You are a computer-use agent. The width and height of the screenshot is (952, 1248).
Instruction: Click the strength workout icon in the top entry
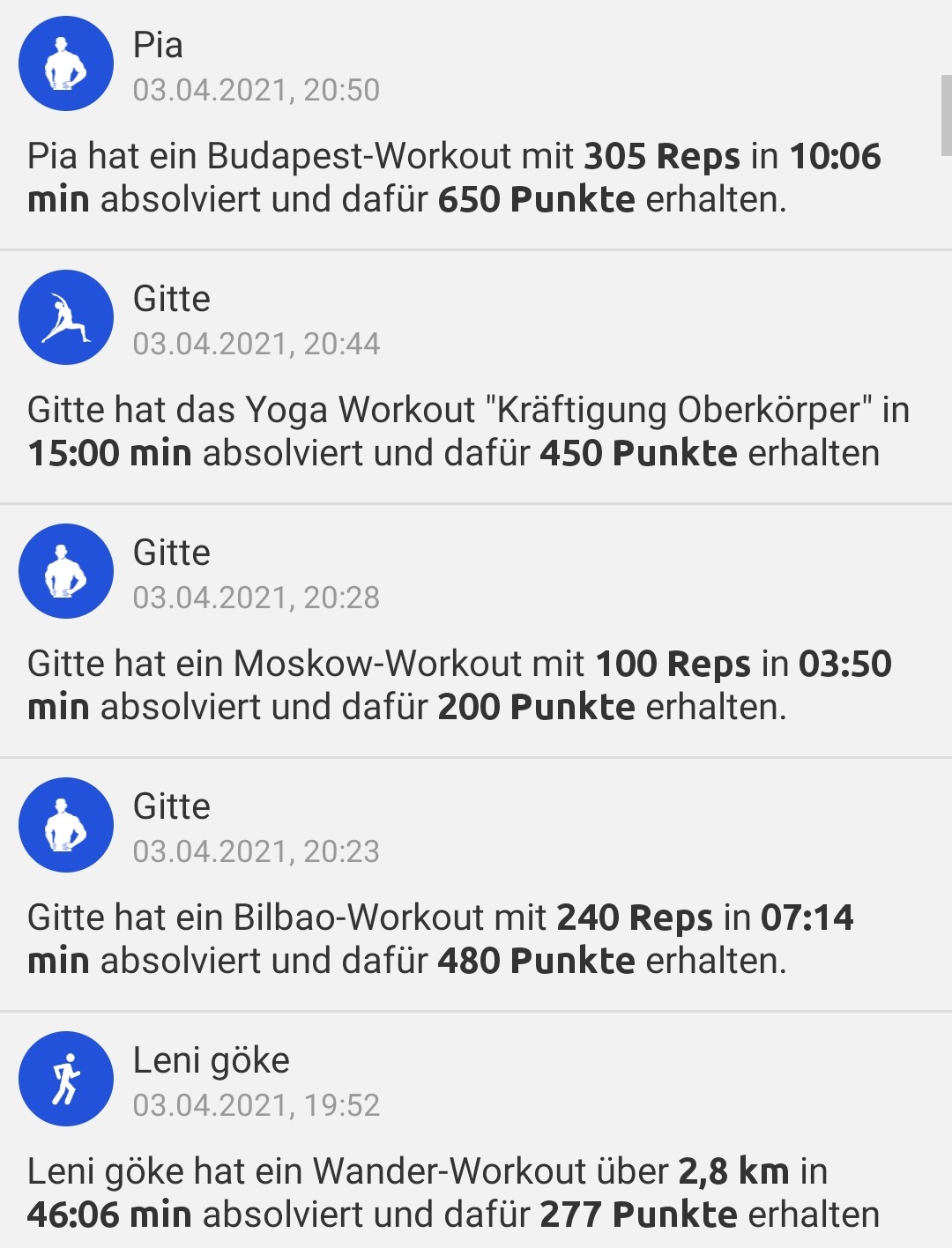coord(64,63)
